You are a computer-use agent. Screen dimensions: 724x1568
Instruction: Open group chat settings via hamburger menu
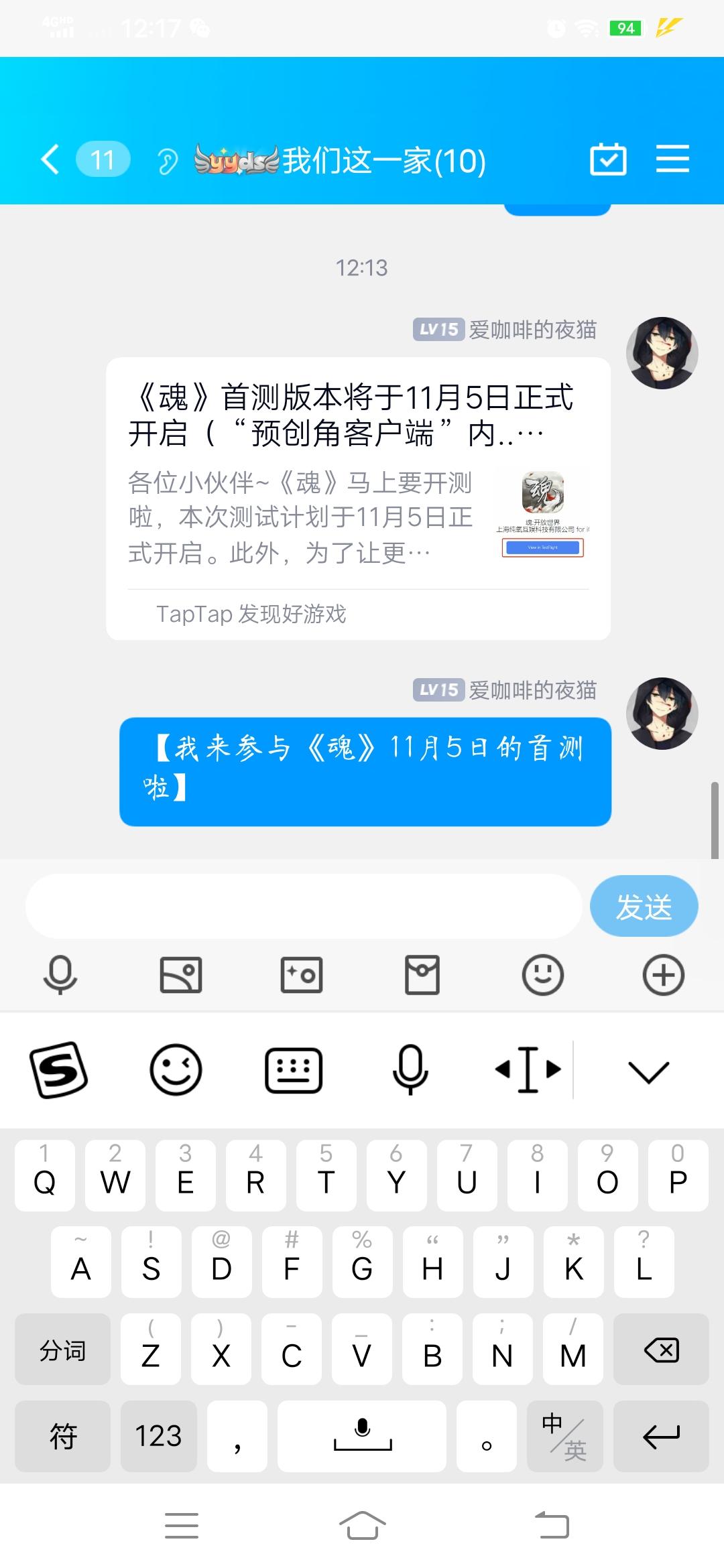[674, 159]
